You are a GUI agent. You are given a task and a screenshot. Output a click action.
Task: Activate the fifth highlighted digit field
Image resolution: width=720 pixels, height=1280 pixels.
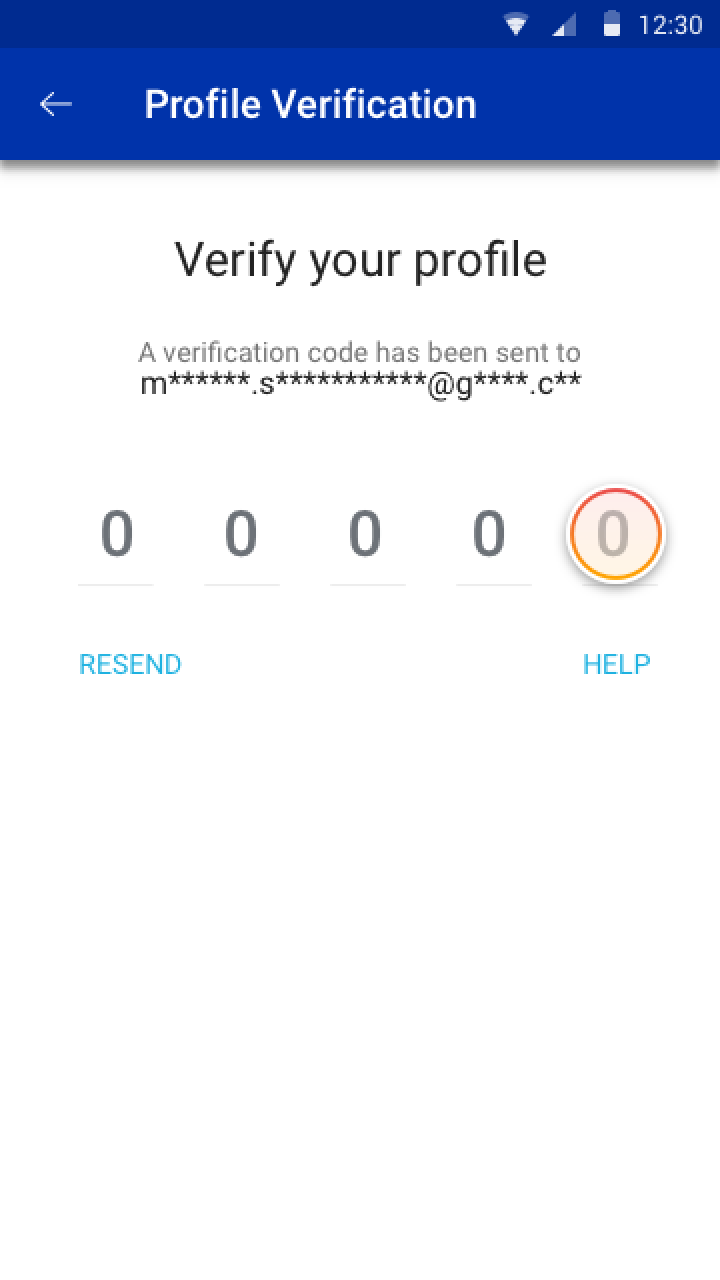(x=614, y=535)
